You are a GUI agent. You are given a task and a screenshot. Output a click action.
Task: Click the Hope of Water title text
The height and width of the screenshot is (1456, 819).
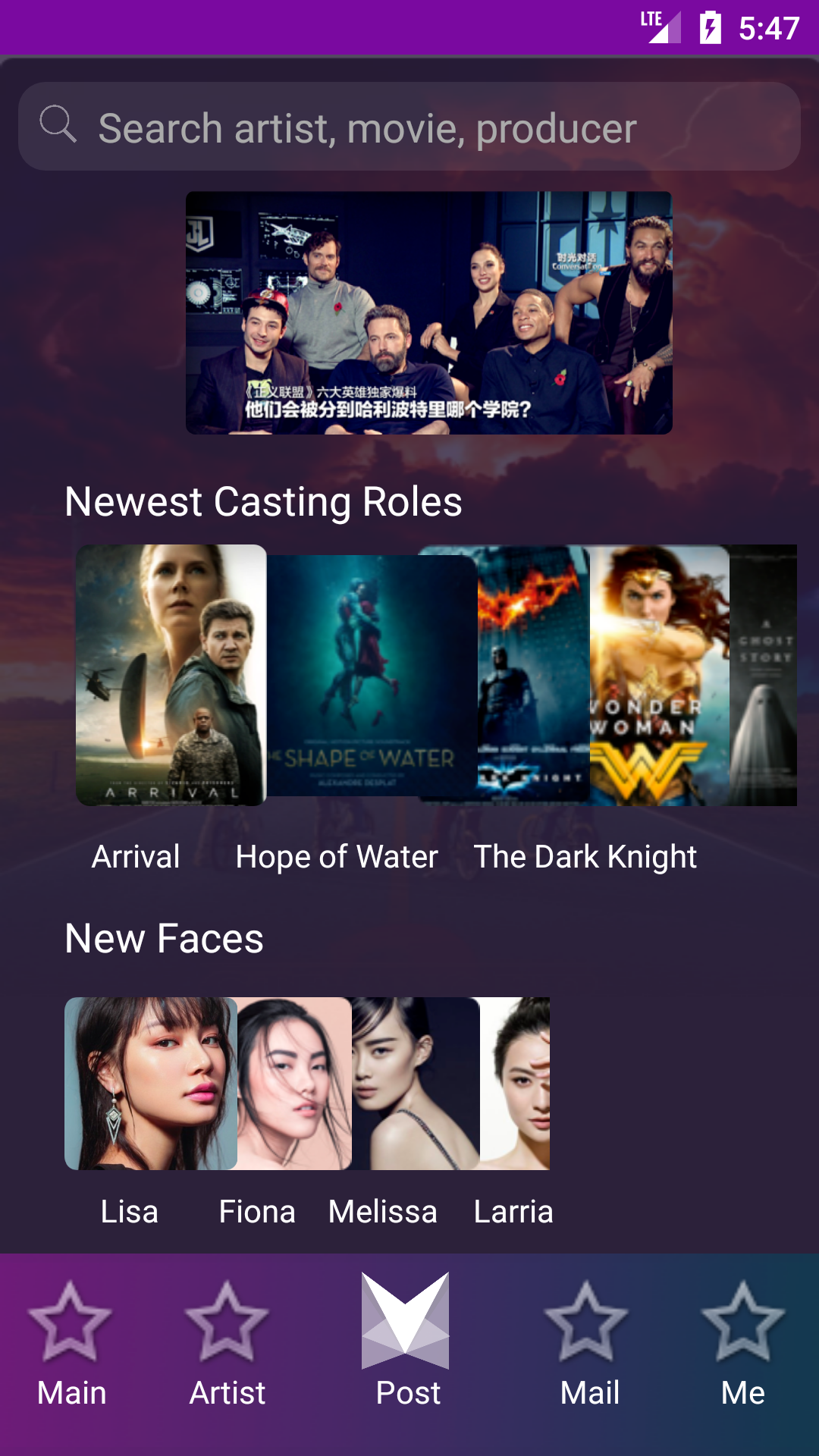point(336,856)
